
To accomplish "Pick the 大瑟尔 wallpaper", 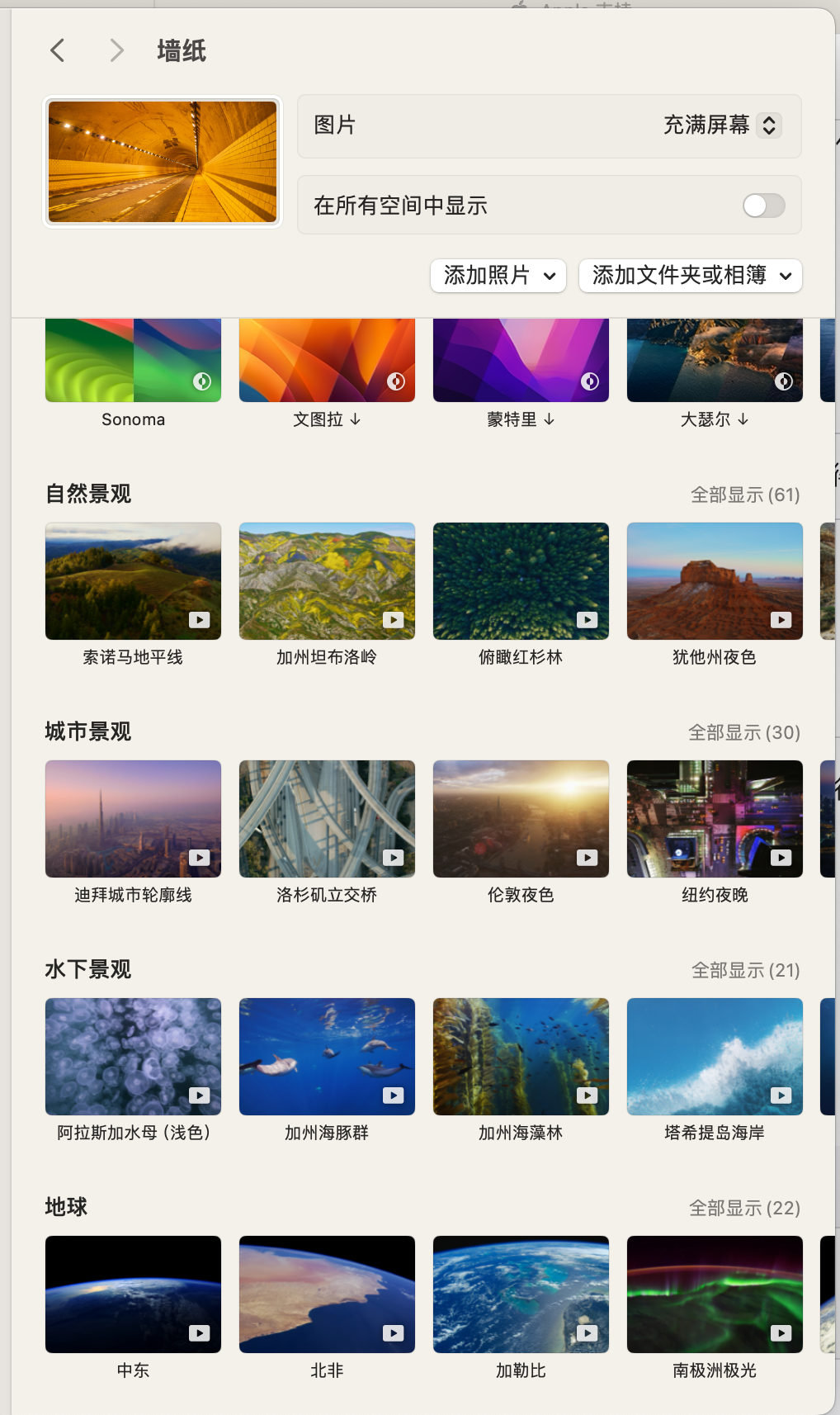I will 715,362.
